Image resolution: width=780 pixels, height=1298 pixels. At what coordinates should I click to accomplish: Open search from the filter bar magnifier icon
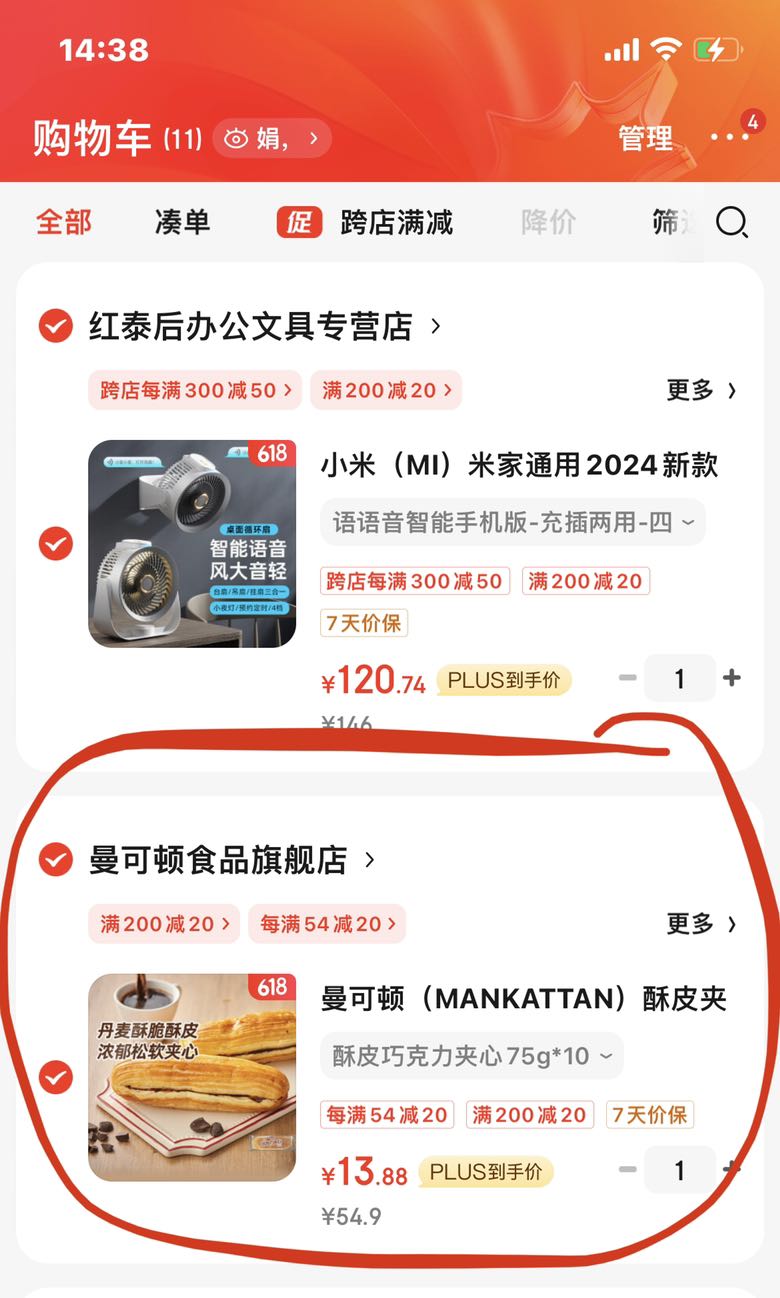coord(733,223)
